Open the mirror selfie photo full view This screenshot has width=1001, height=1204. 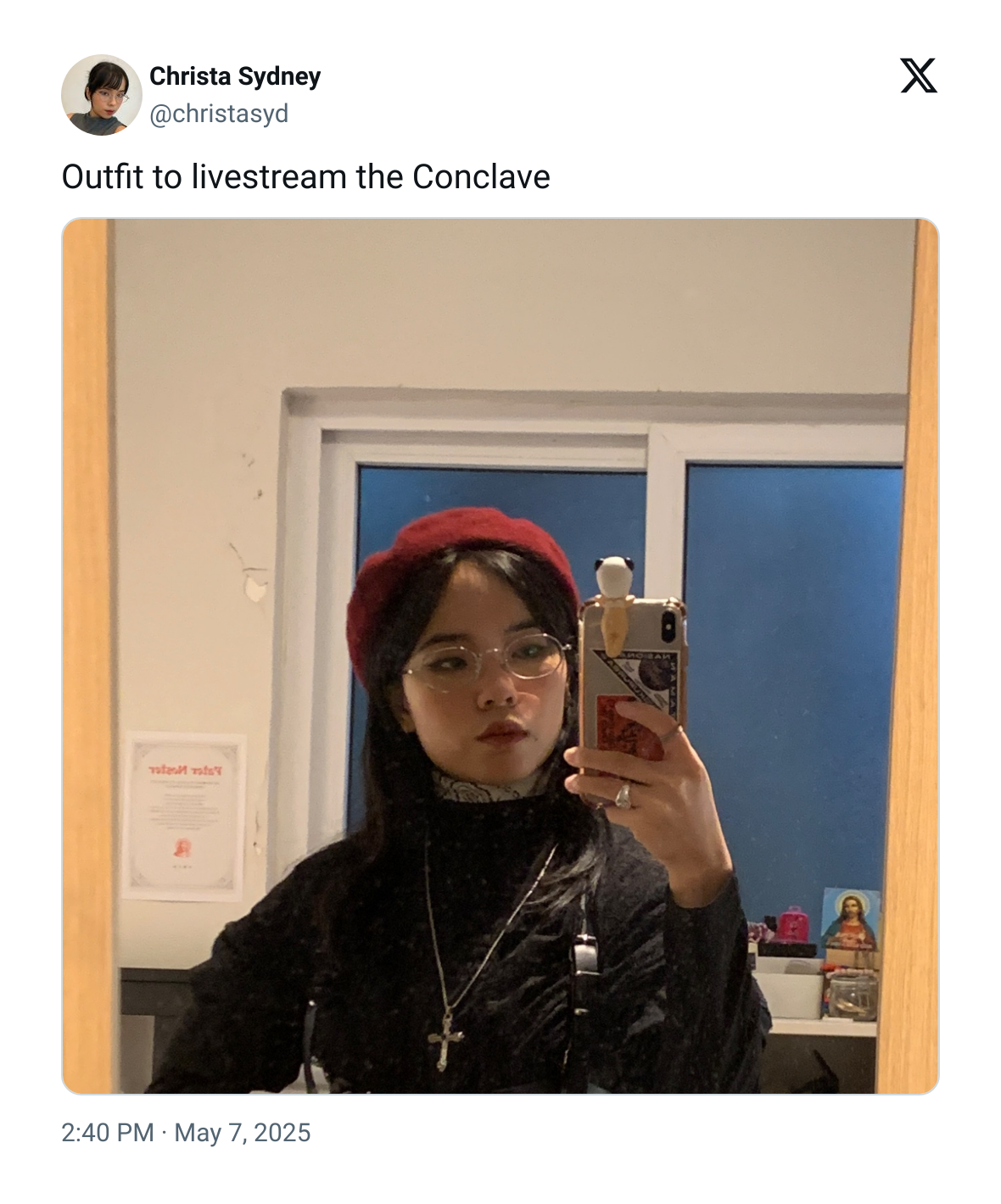(500, 655)
